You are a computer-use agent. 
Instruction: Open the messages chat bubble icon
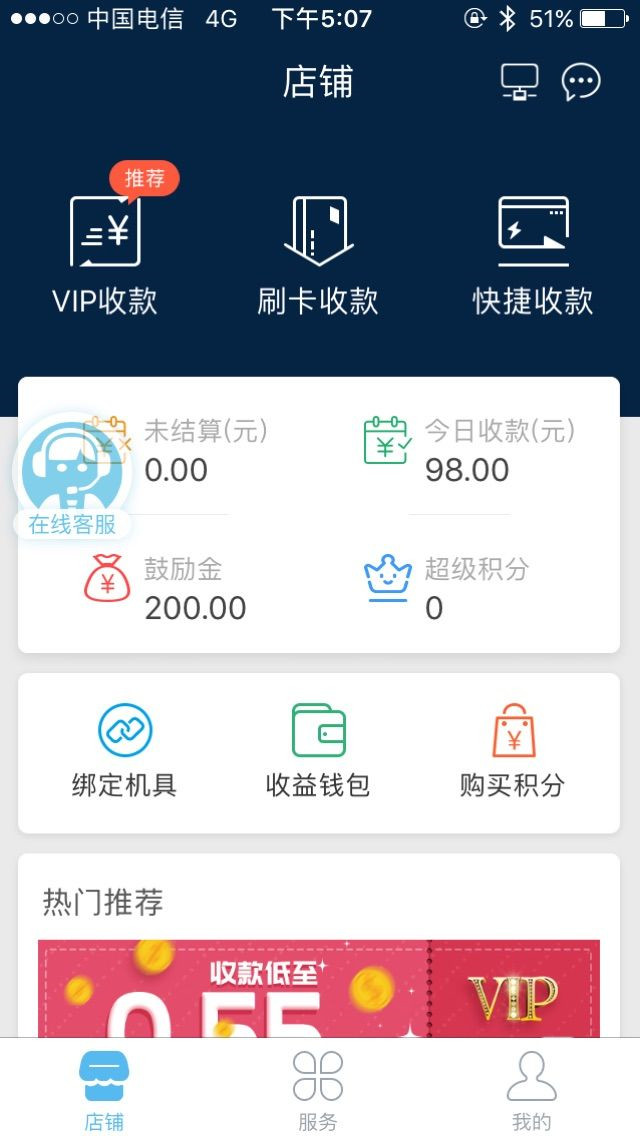click(581, 82)
